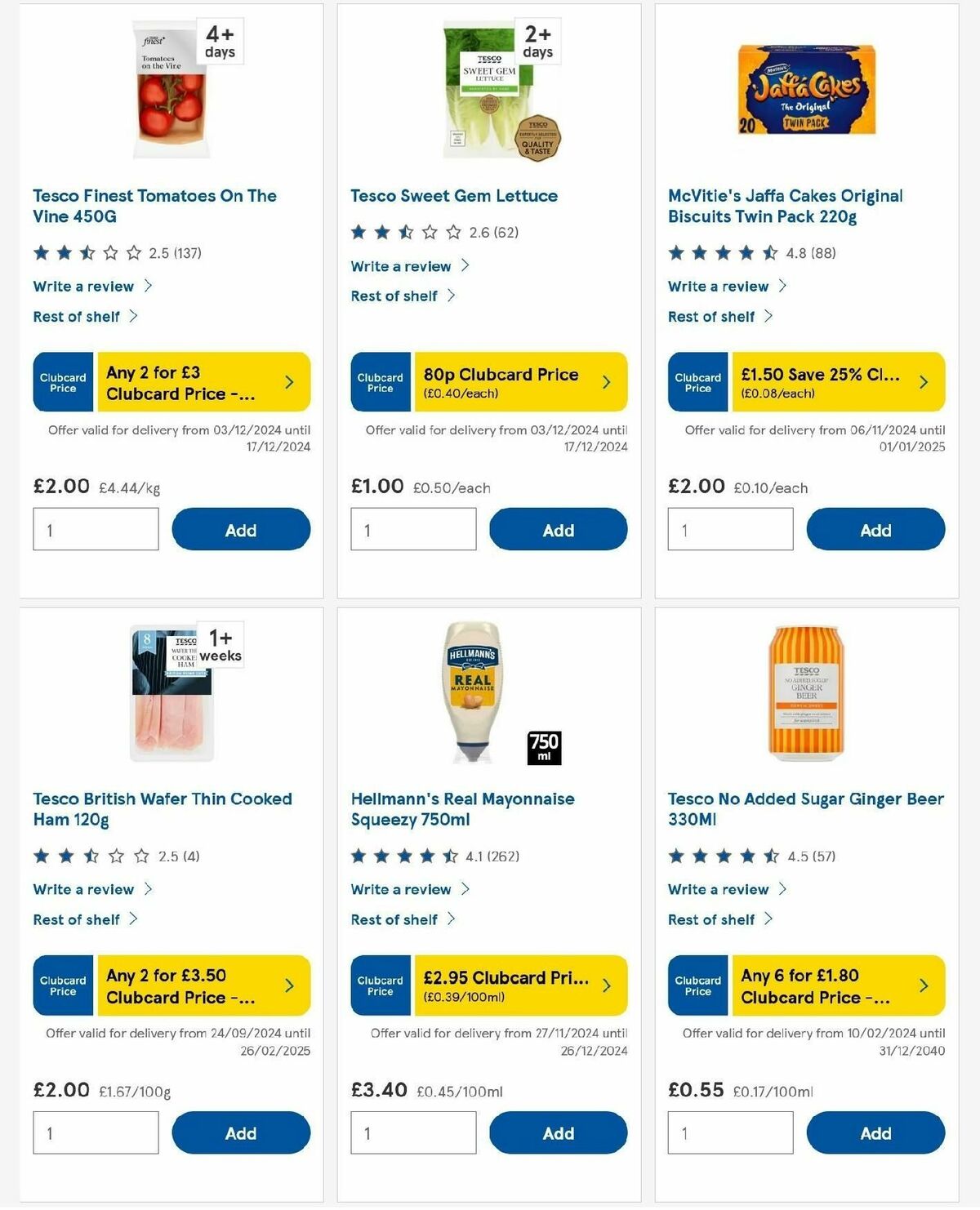980x1210 pixels.
Task: Open the £2.95 Clubcard Price mayonnaise offer details
Action: (608, 985)
